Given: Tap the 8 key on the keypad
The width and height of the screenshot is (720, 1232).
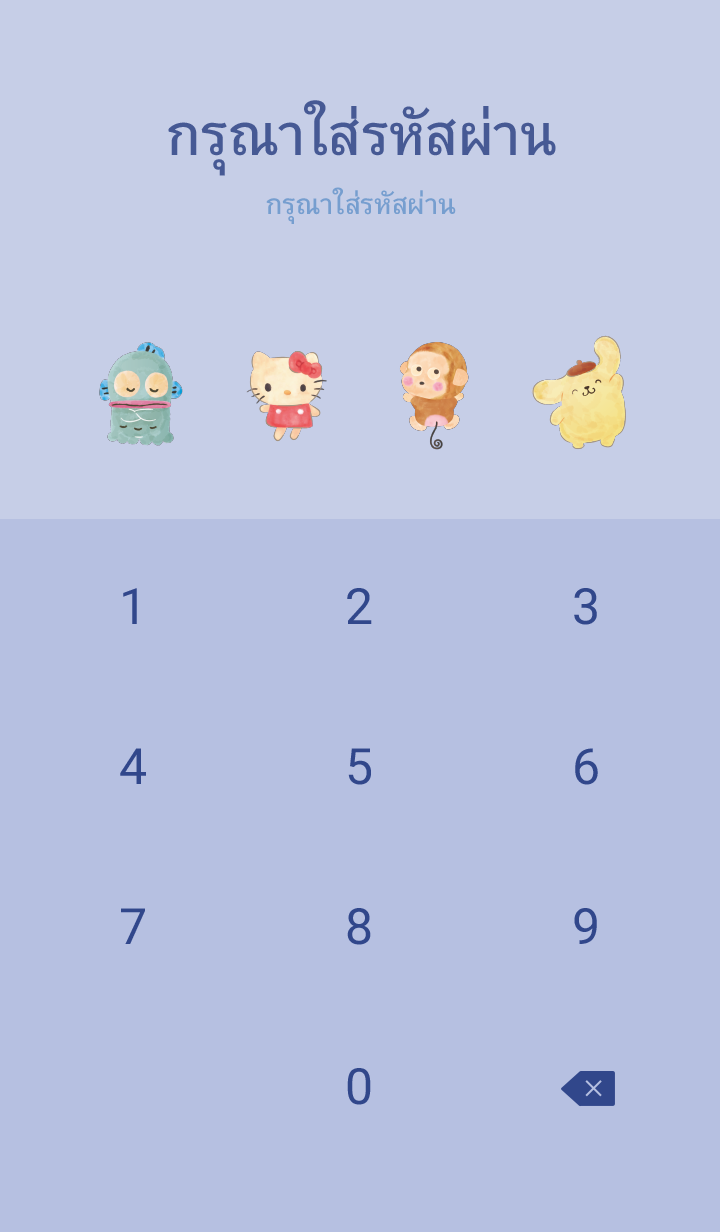Looking at the screenshot, I should coord(359,927).
